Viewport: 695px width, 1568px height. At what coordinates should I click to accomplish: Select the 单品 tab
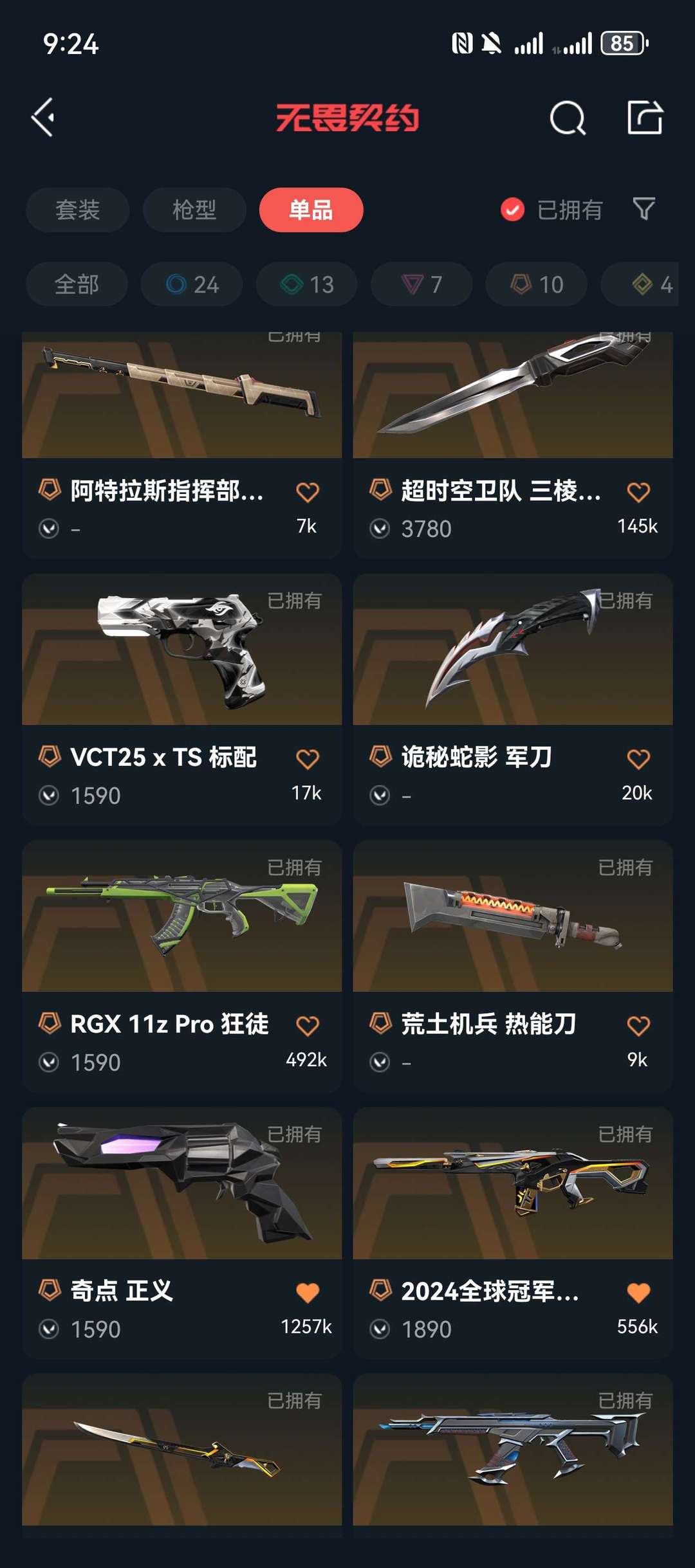[x=311, y=210]
